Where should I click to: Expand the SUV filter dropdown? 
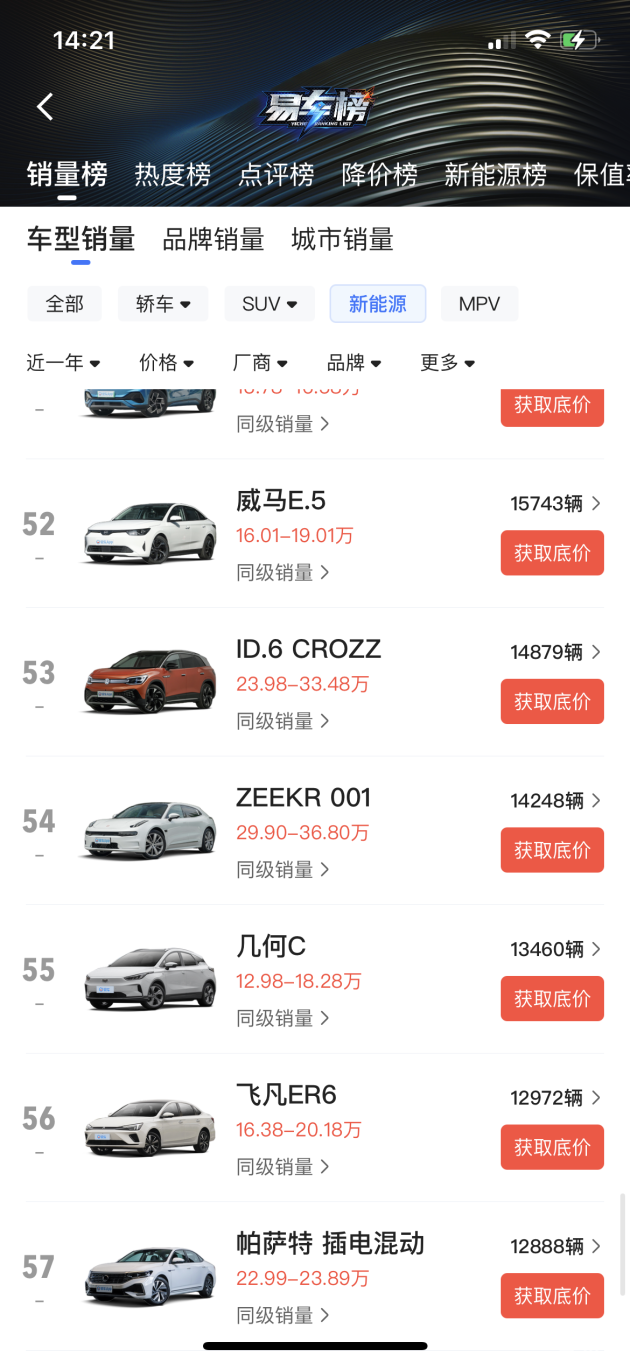[x=270, y=304]
